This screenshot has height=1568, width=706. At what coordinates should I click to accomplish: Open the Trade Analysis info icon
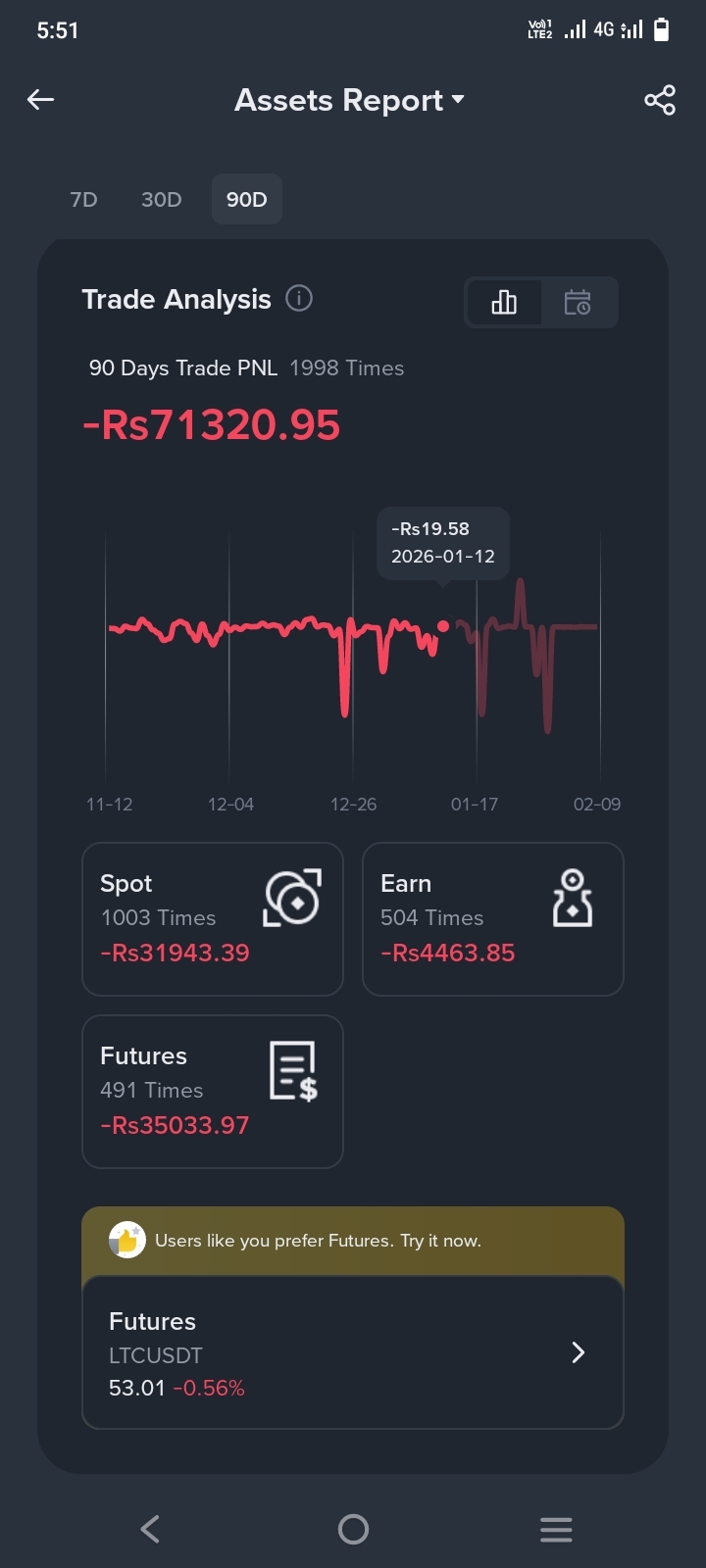(x=299, y=298)
